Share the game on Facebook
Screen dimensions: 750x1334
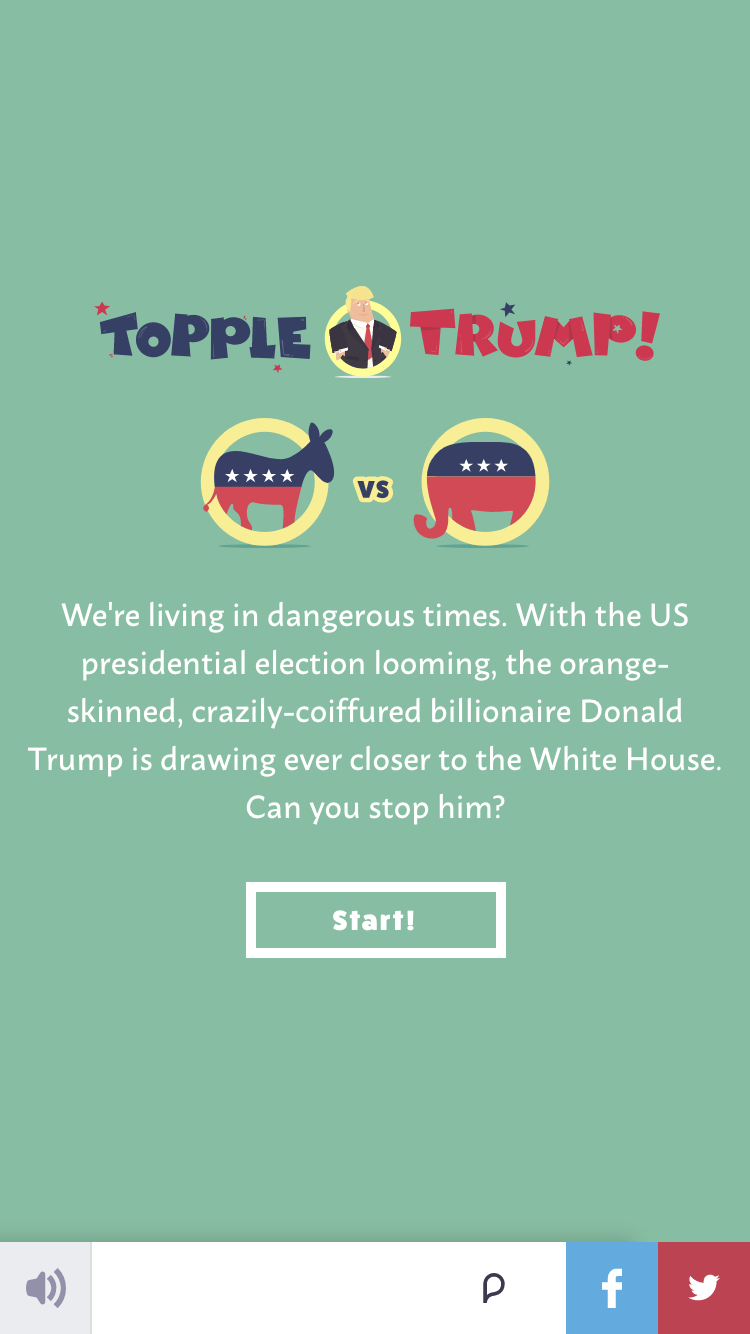tap(612, 1288)
